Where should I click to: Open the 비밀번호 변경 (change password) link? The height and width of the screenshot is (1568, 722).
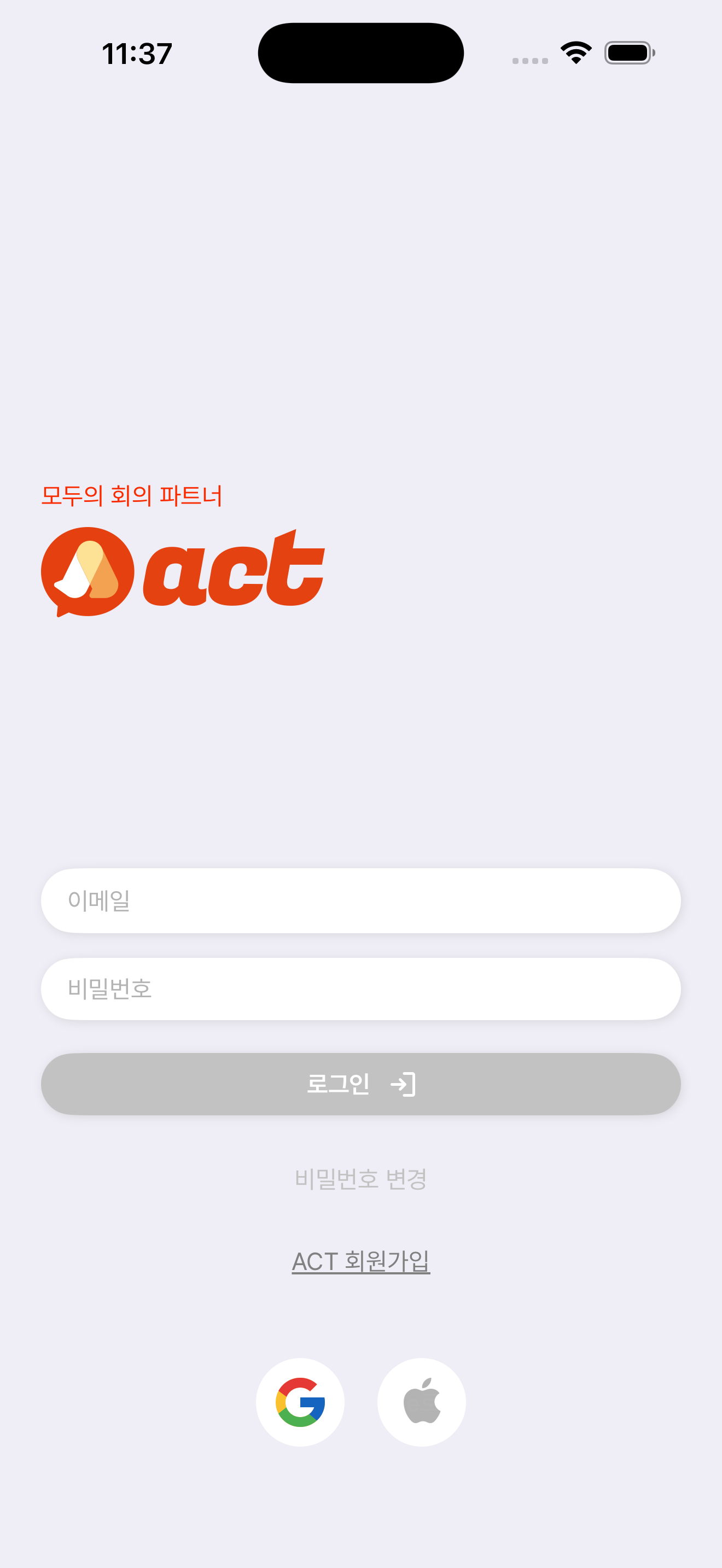(360, 1179)
